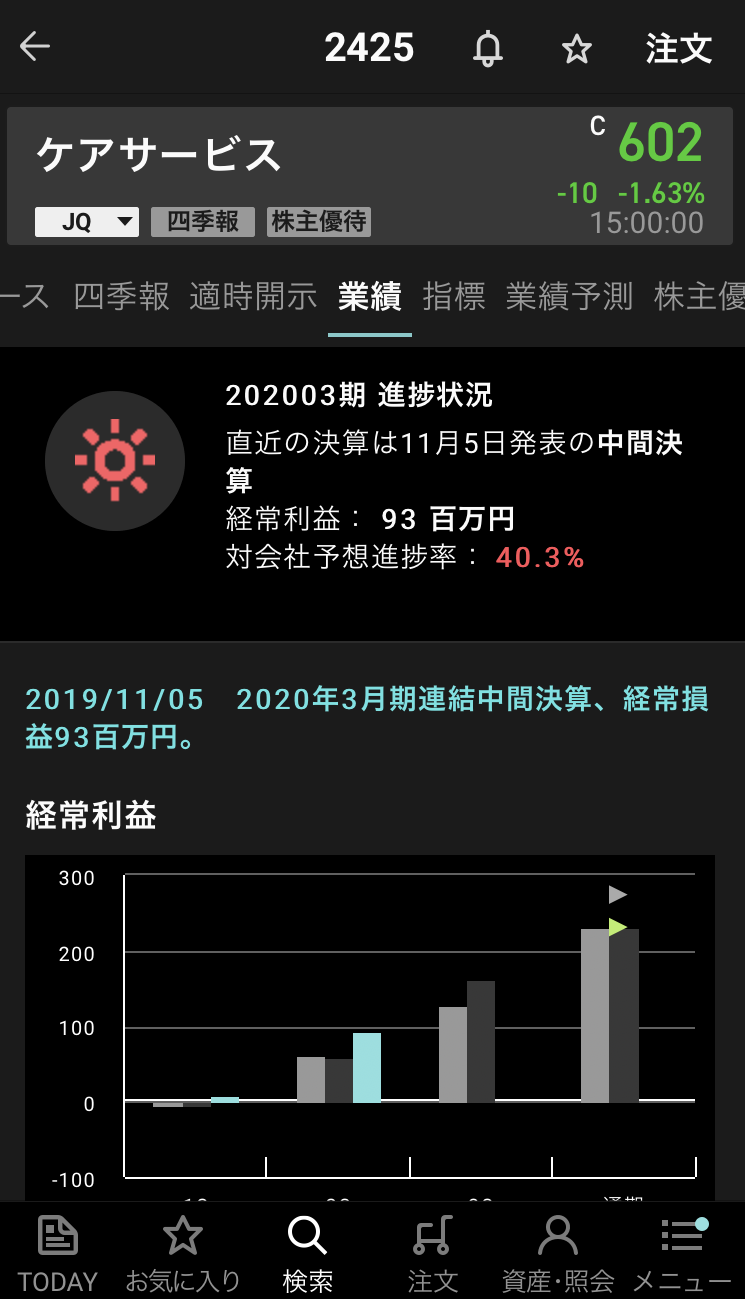Open 注文 in the bottom navigation
Screen dimensions: 745x1299
[433, 1252]
